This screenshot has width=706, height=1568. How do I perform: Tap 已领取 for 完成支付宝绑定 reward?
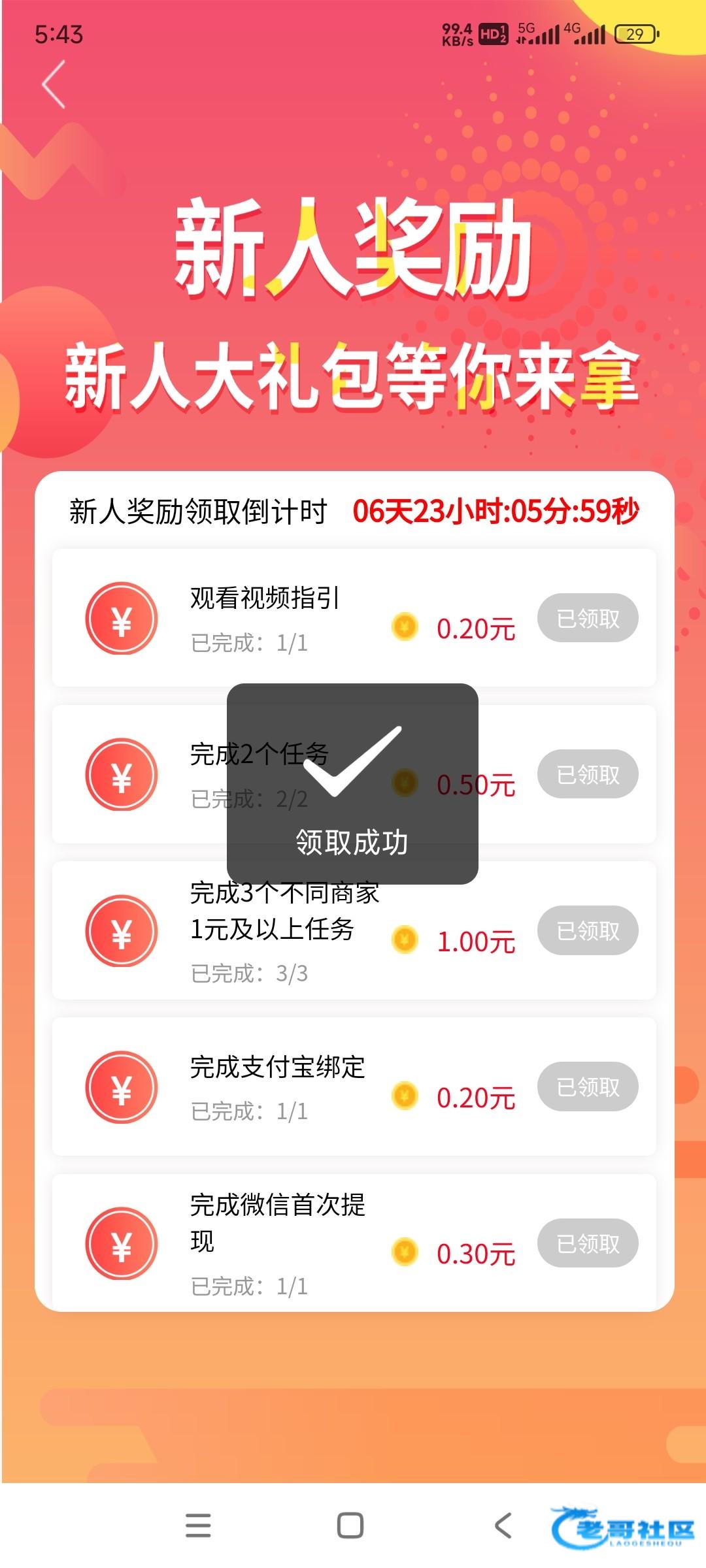(587, 1086)
